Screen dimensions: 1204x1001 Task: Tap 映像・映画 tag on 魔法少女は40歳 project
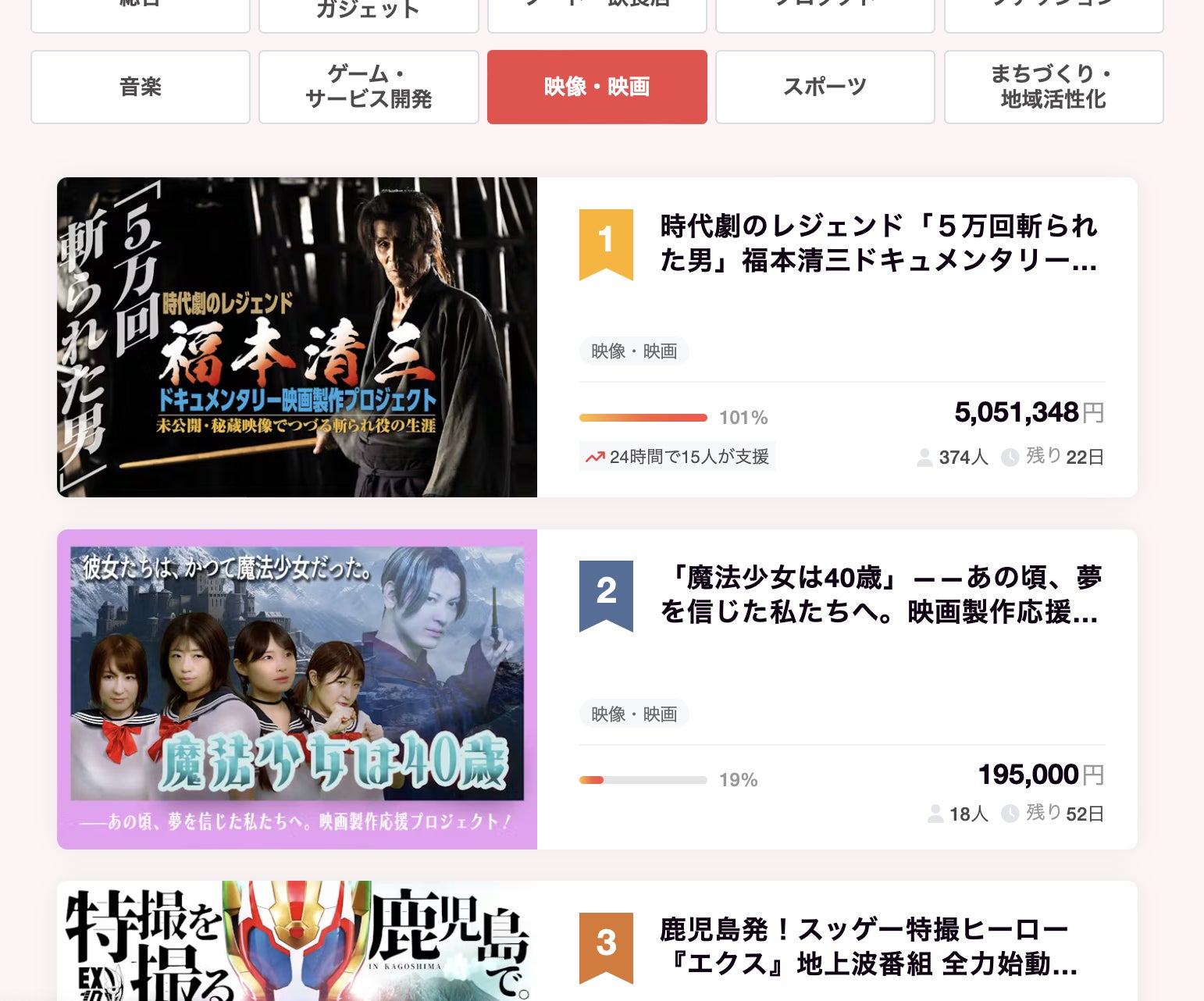633,714
